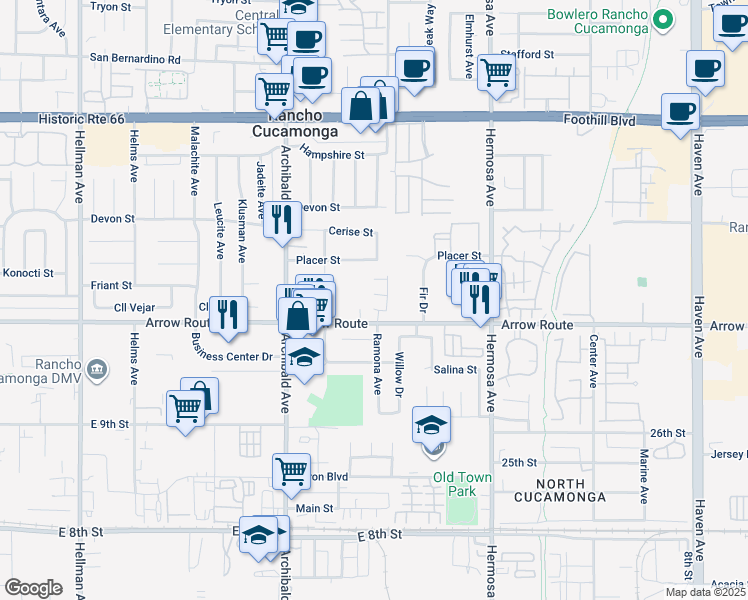Tap the restaurant marker on Devon St
Image resolution: width=748 pixels, height=600 pixels.
(x=282, y=218)
